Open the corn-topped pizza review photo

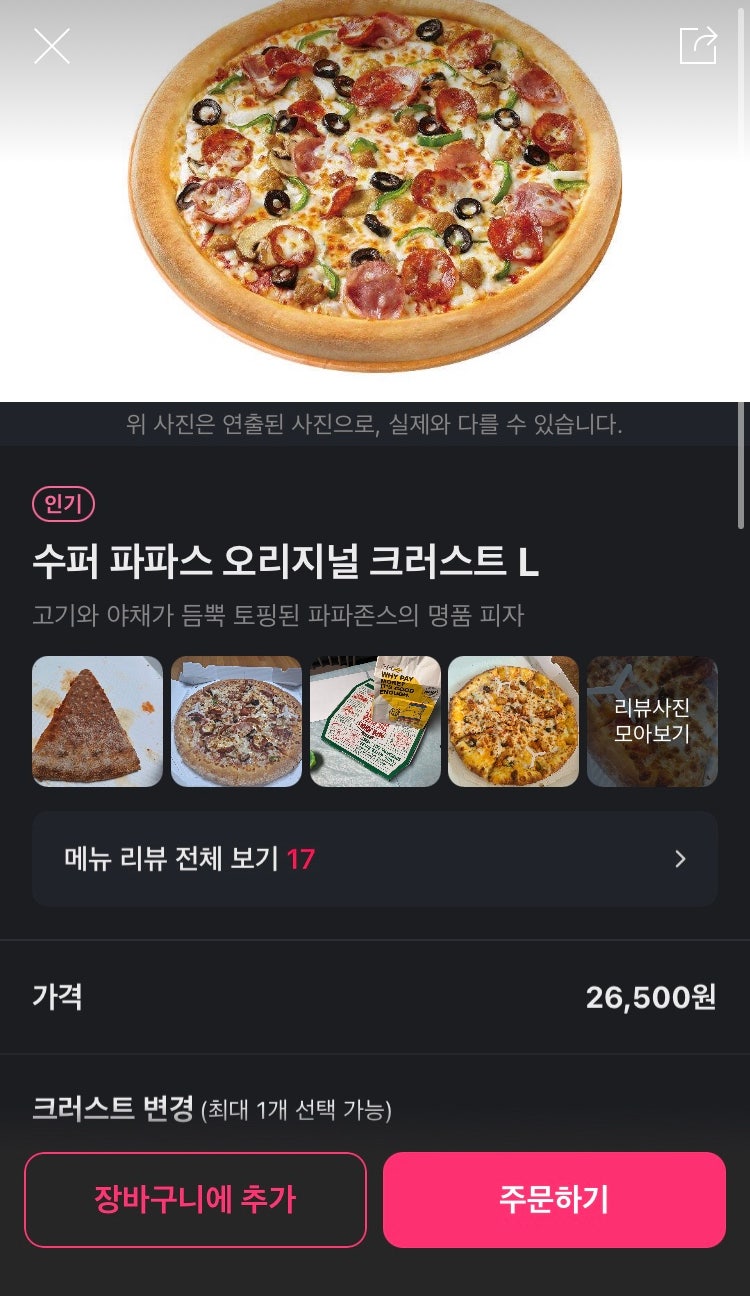point(513,722)
